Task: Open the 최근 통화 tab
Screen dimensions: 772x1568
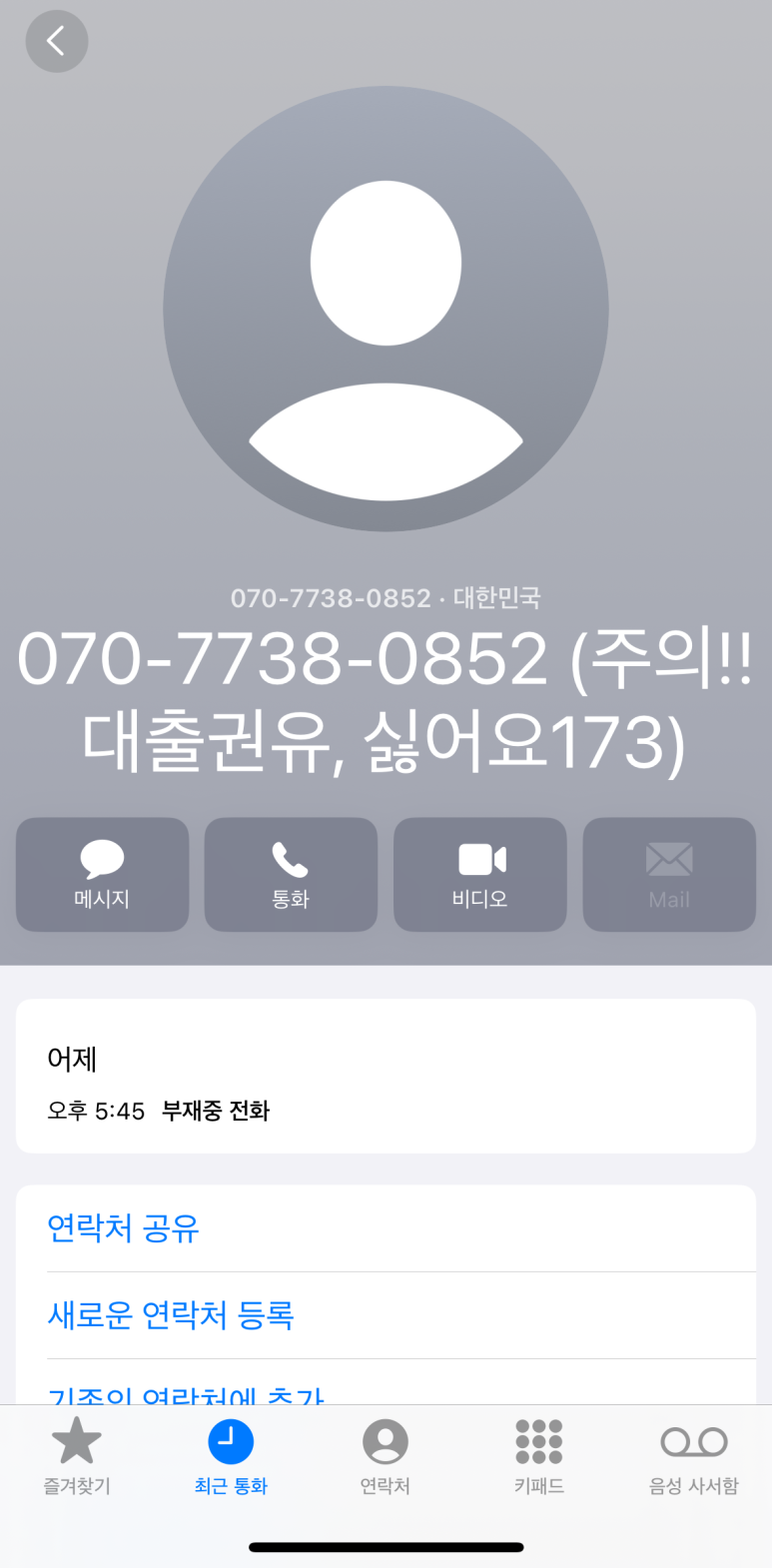Action: pos(231,1457)
